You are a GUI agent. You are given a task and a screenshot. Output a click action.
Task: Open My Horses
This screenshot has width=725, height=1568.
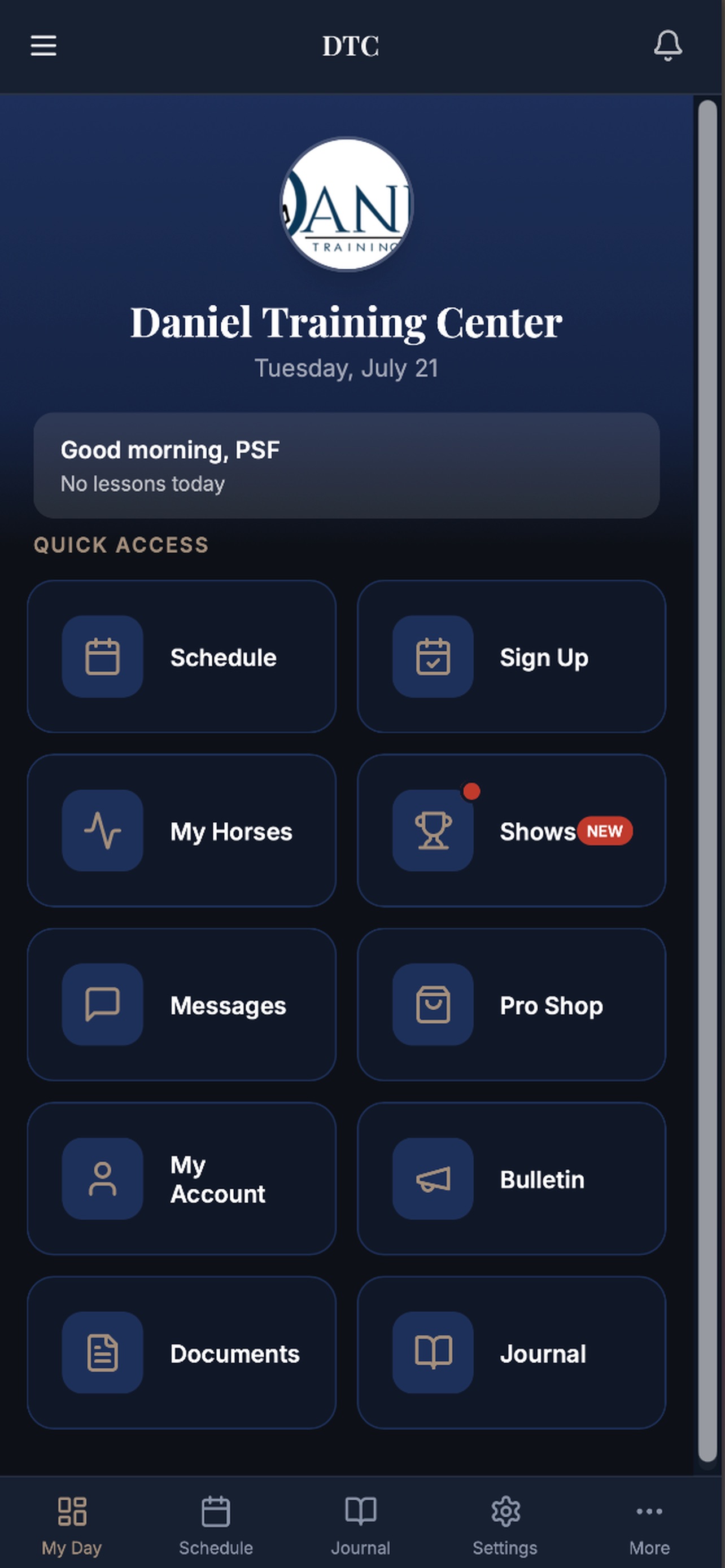click(x=181, y=830)
